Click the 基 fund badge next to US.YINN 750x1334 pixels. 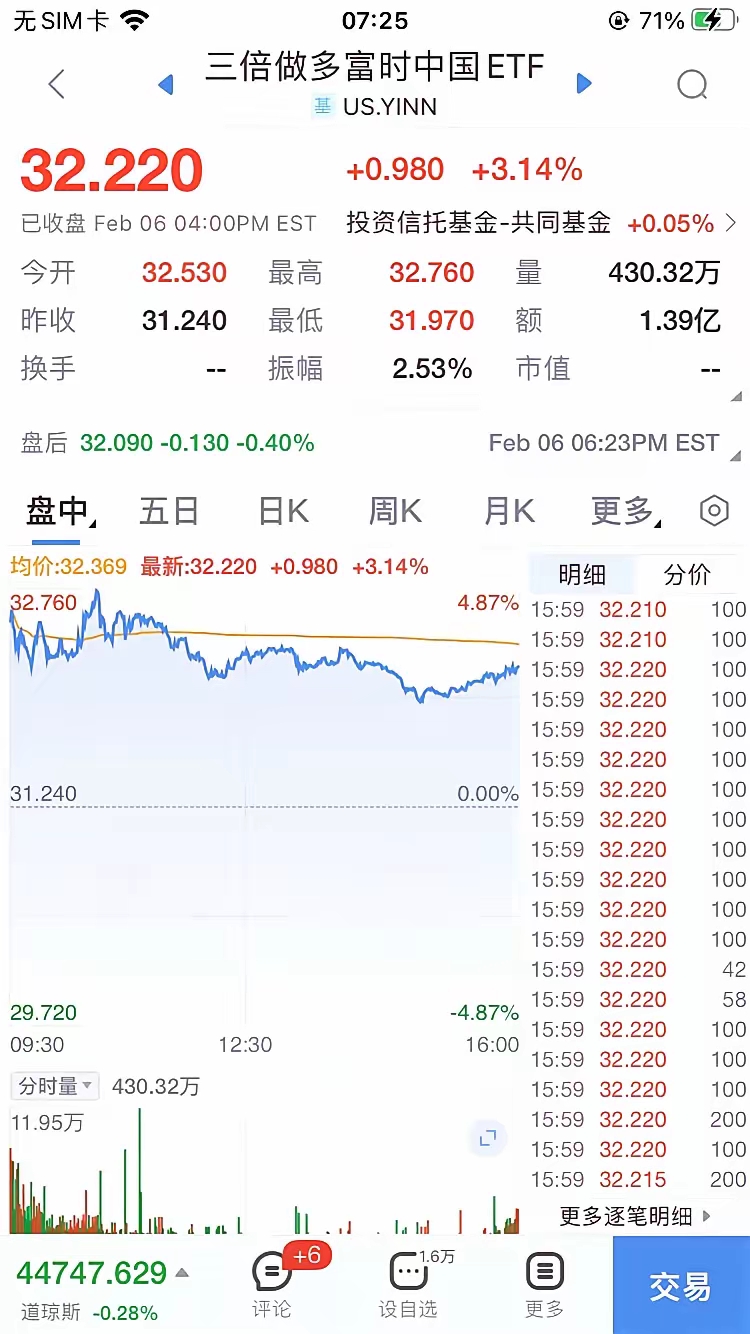click(322, 106)
